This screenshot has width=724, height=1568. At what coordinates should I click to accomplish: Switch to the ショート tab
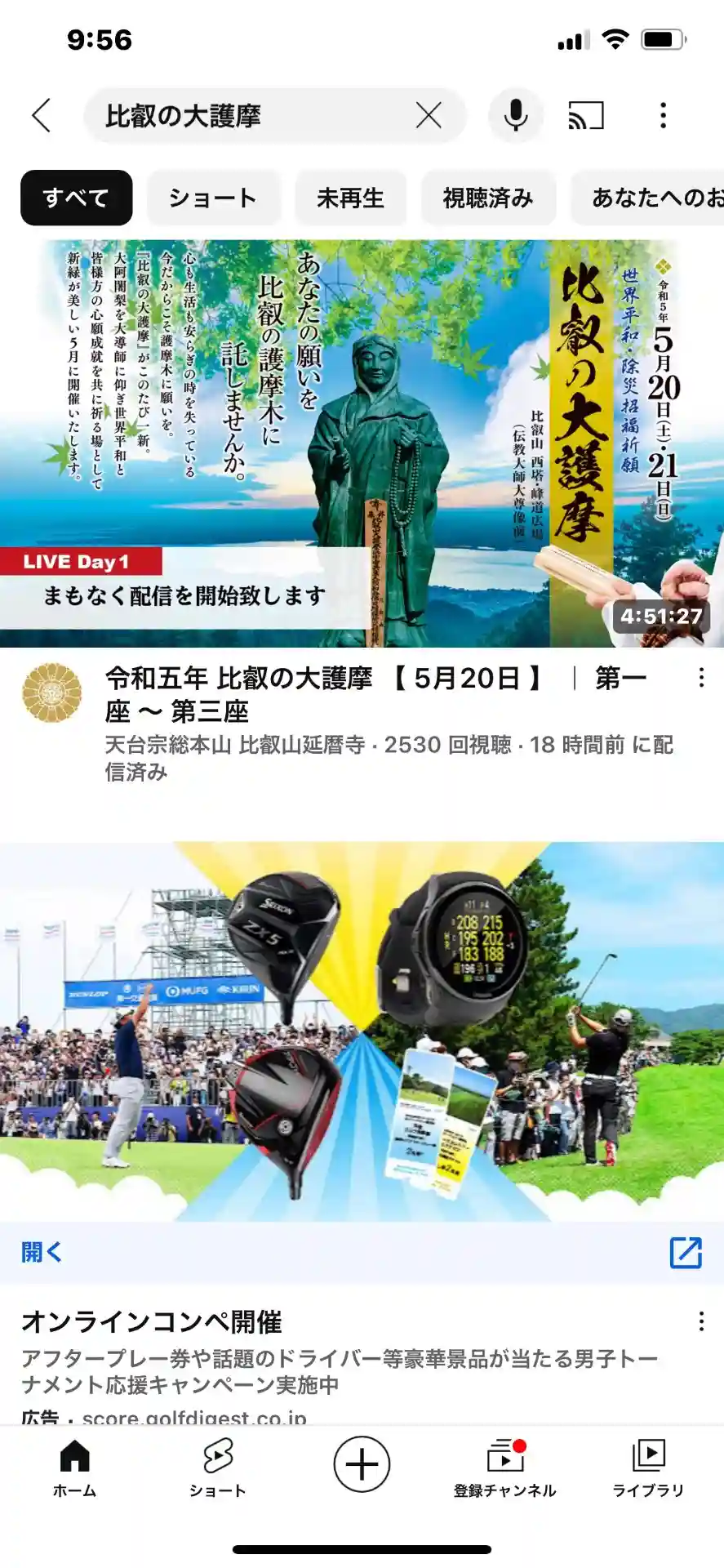coord(217,1468)
